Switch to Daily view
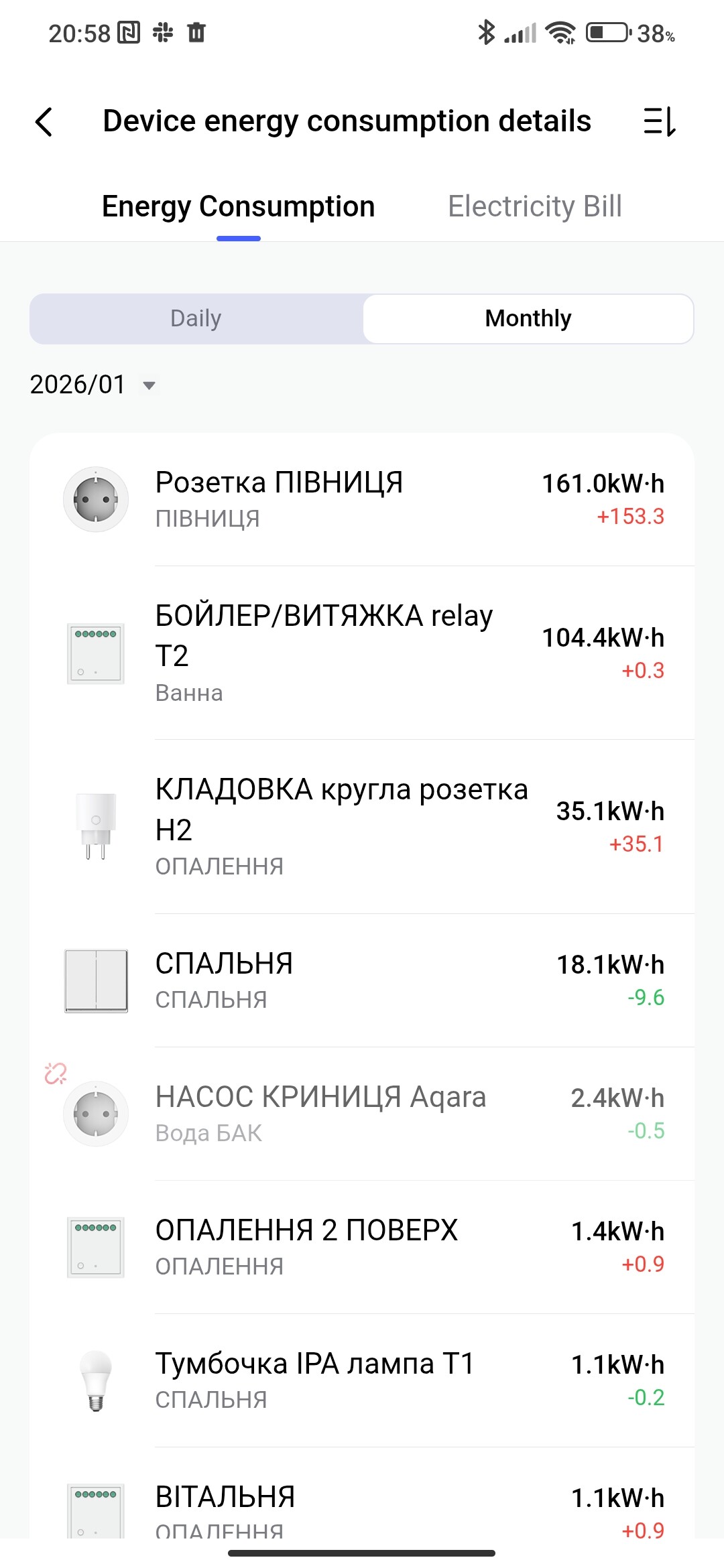 click(x=196, y=318)
